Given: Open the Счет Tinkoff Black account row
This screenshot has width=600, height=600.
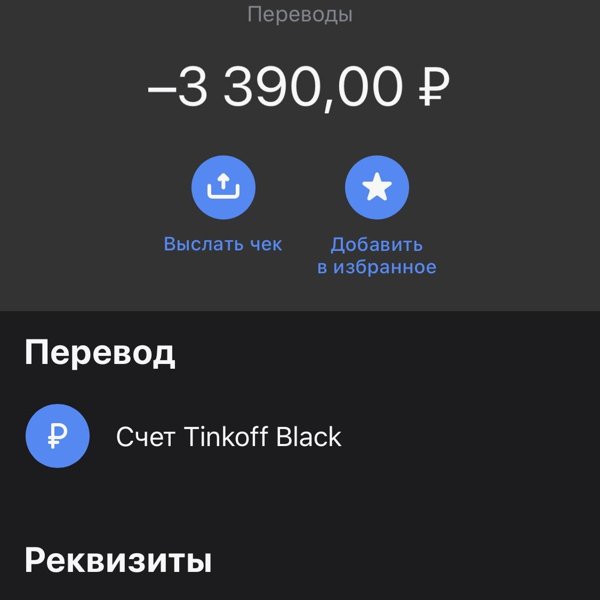Looking at the screenshot, I should (x=228, y=437).
